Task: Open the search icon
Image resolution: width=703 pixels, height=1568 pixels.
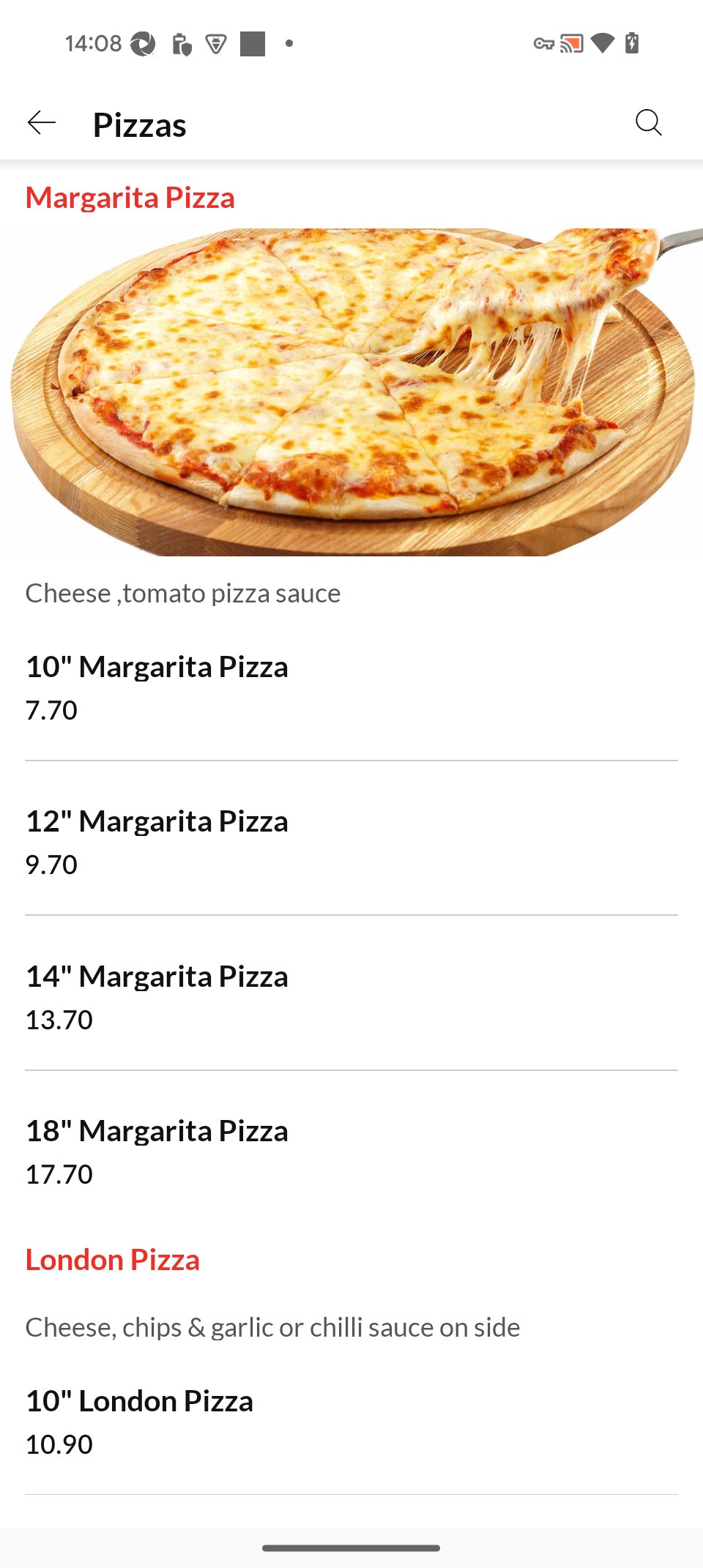Action: coord(648,123)
